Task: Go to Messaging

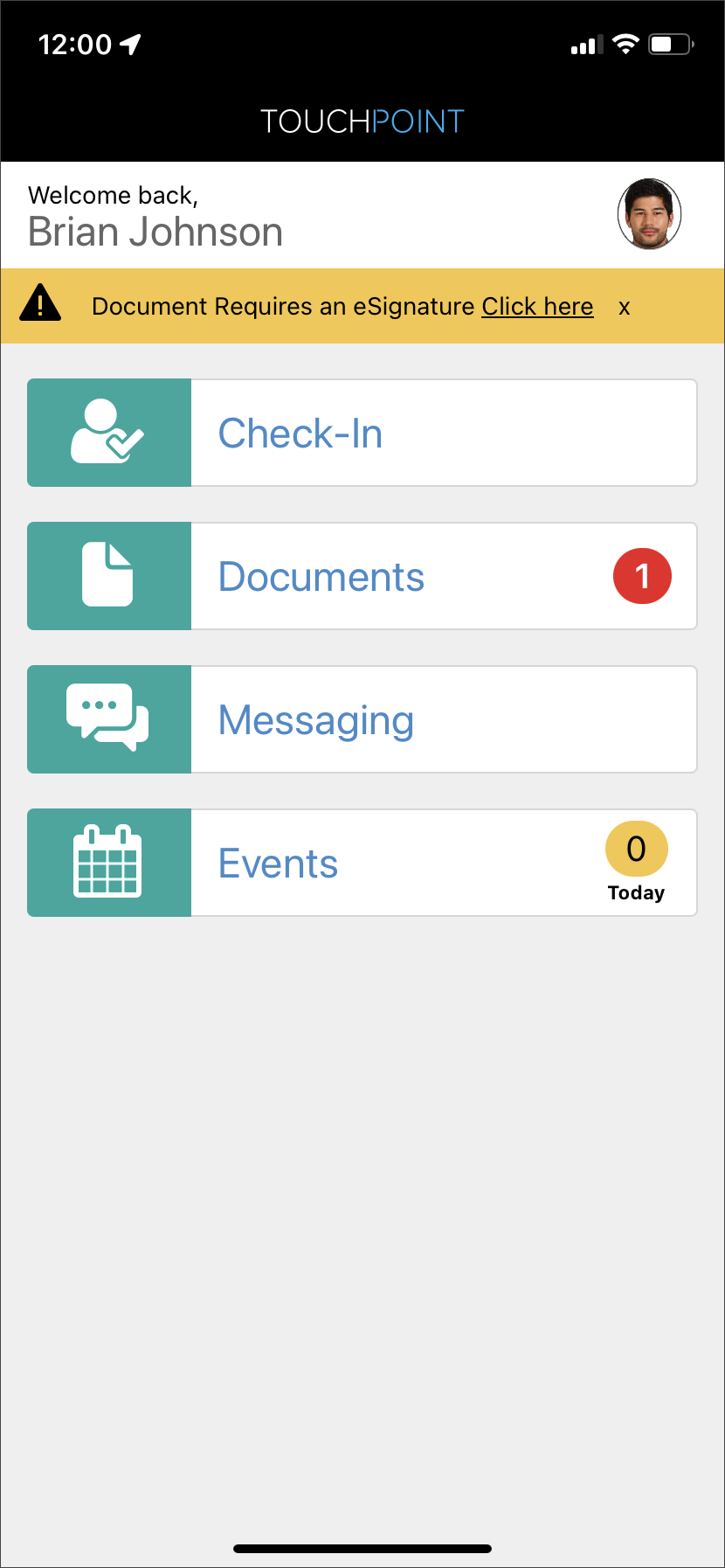Action: click(362, 719)
